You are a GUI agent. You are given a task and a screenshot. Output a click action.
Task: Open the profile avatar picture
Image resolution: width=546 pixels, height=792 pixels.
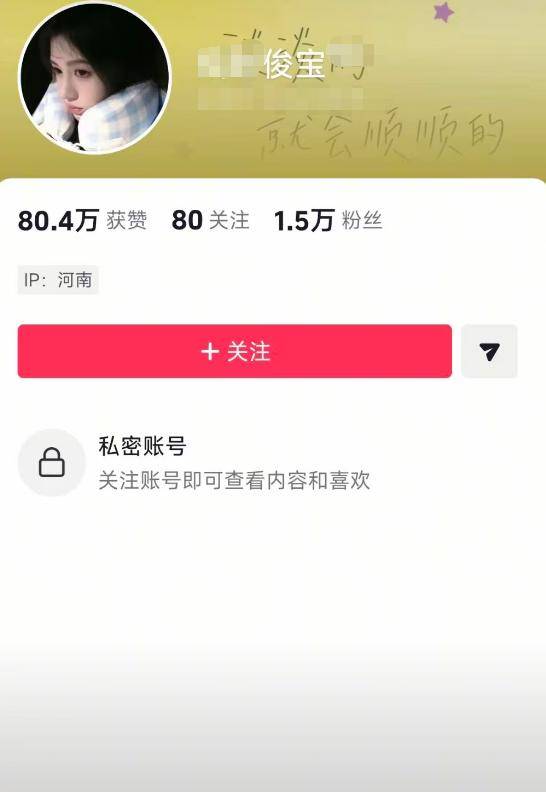click(x=94, y=77)
